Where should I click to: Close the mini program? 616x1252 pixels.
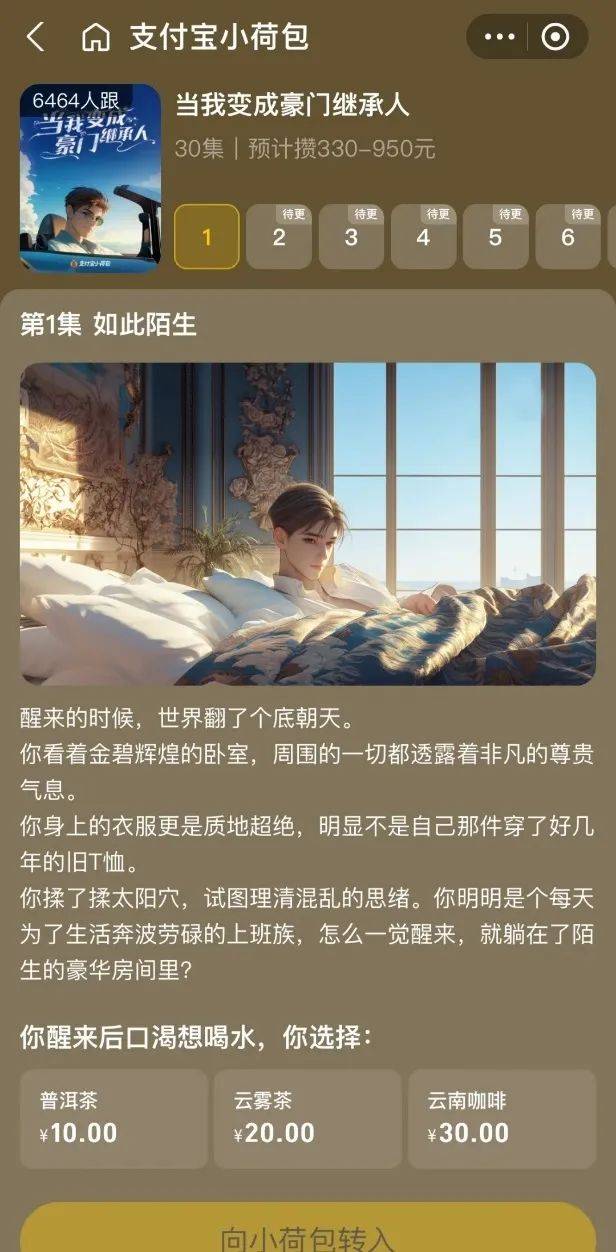[555, 38]
